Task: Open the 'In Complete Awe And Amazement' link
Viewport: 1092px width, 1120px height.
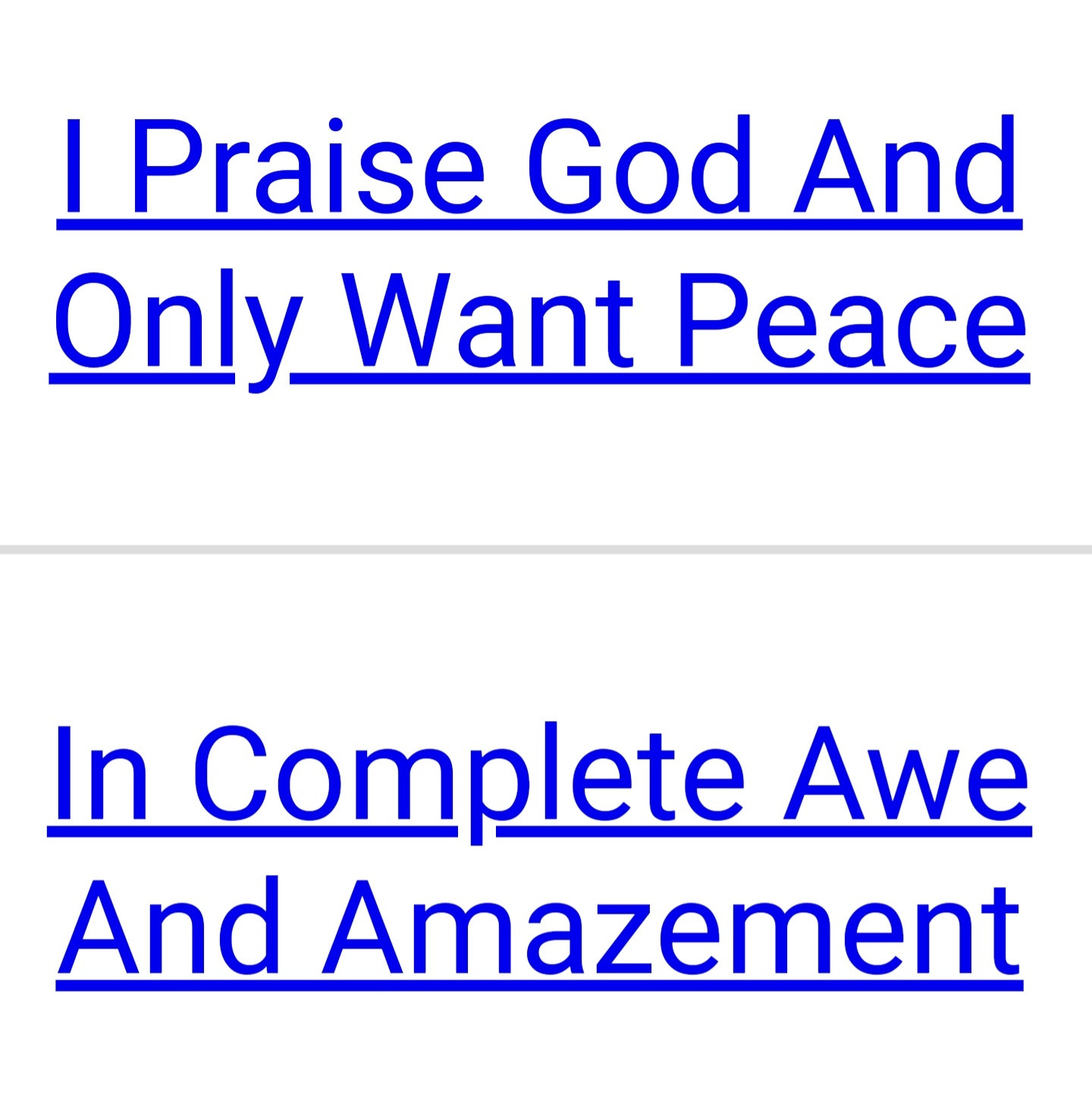Action: coord(540,849)
